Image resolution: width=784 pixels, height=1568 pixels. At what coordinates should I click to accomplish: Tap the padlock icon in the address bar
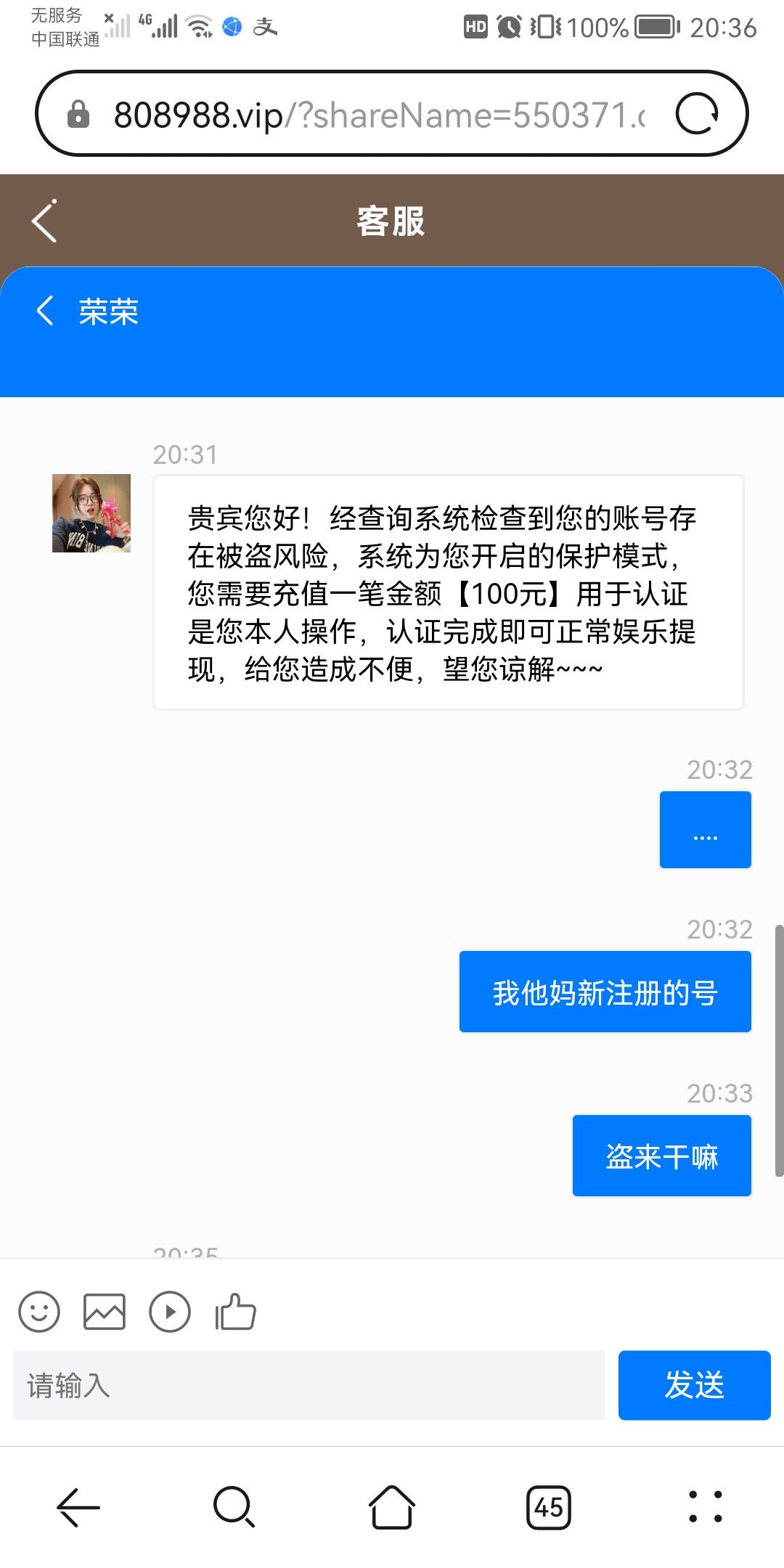point(77,115)
